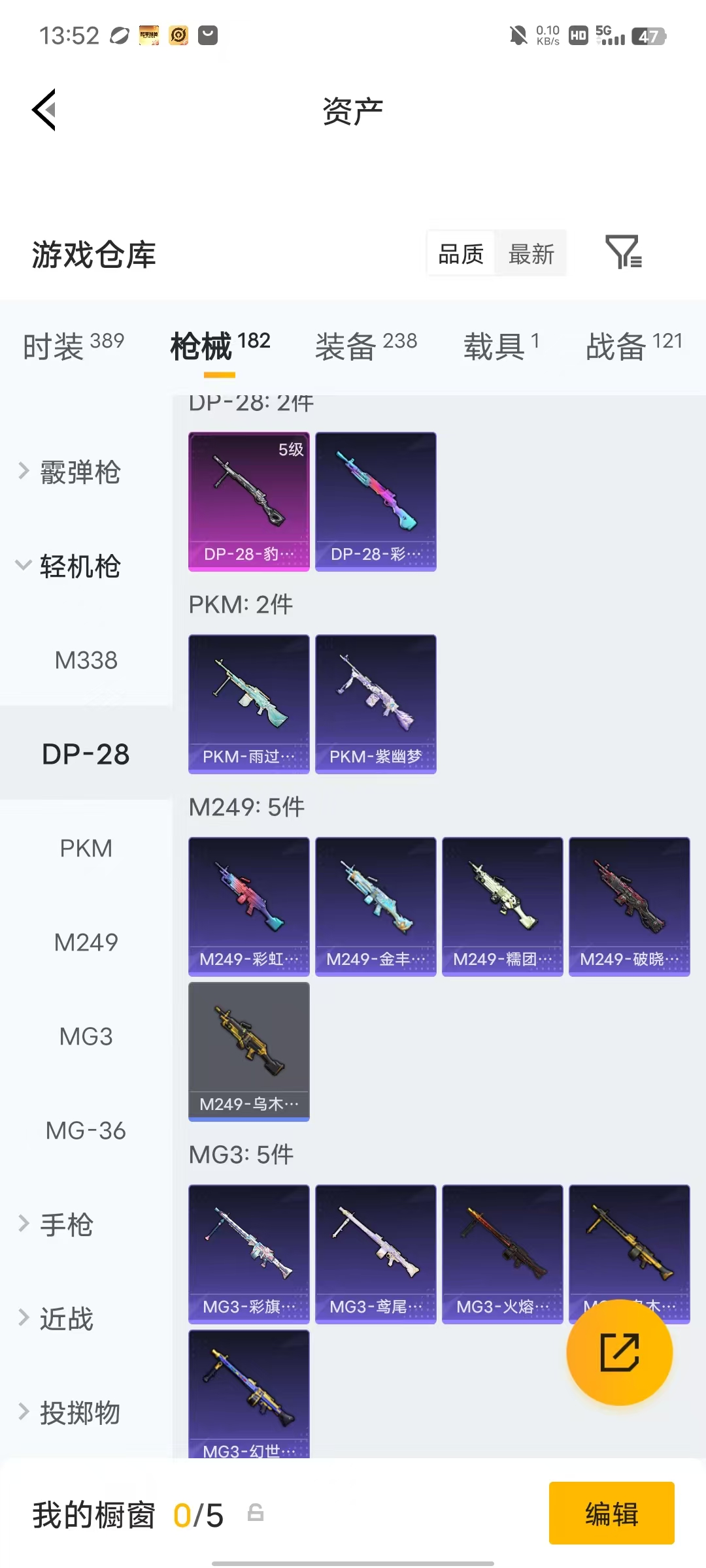Switch to the 载具 tab
The width and height of the screenshot is (706, 1568).
tap(501, 346)
